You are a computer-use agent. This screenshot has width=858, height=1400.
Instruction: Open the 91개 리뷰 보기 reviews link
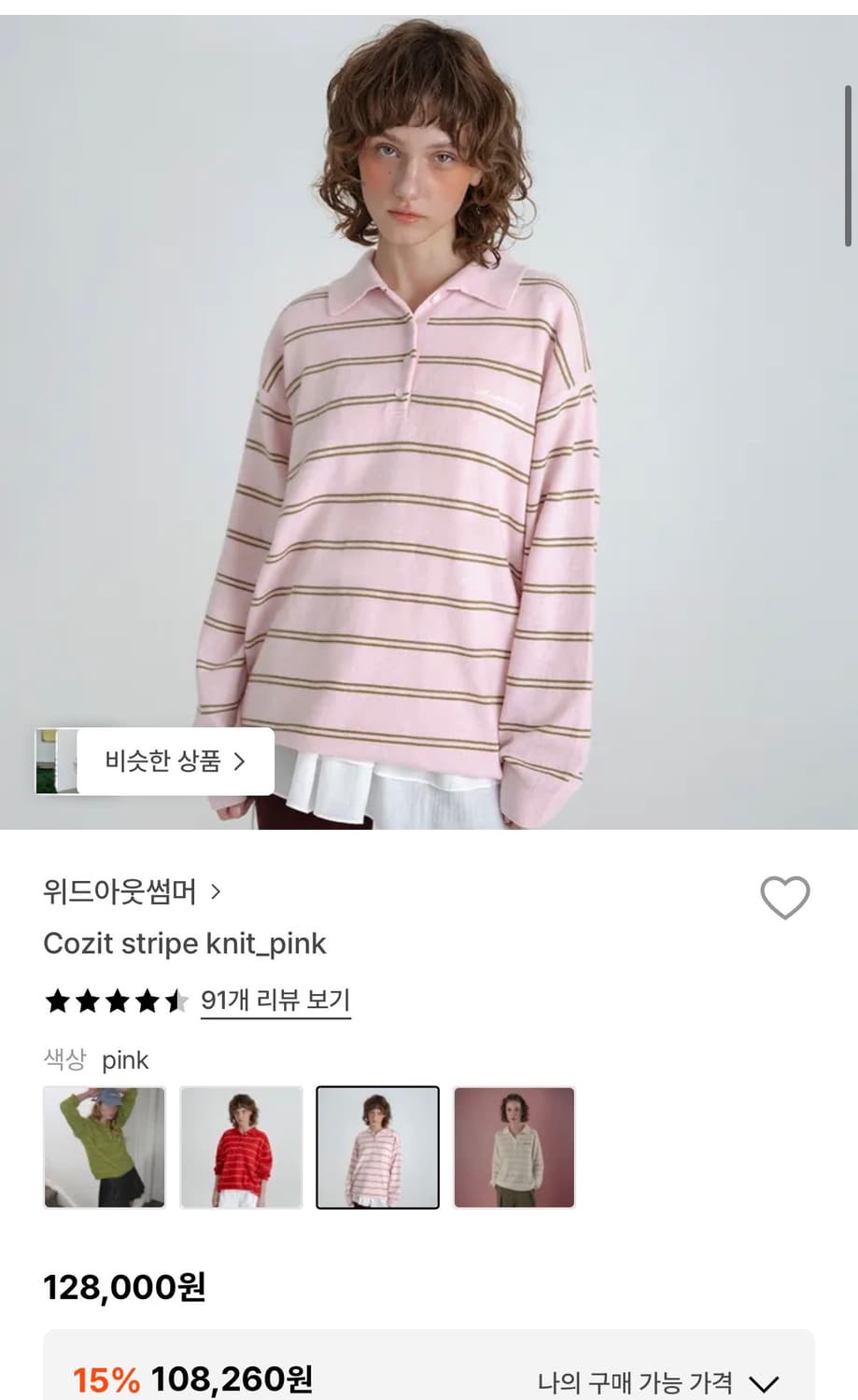point(275,999)
